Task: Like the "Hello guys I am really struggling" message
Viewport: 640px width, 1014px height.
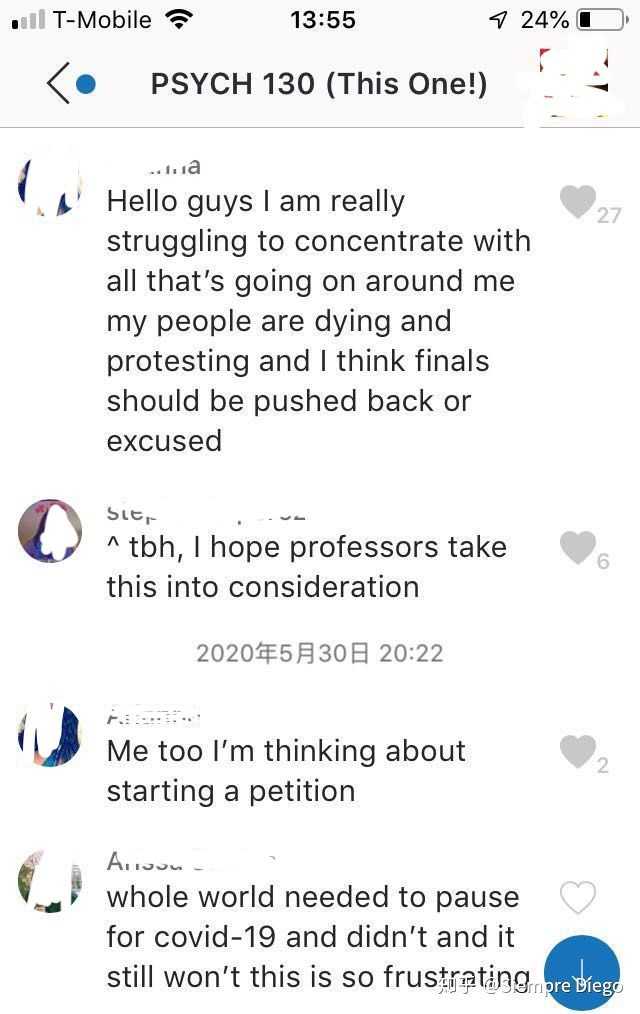Action: pyautogui.click(x=577, y=203)
